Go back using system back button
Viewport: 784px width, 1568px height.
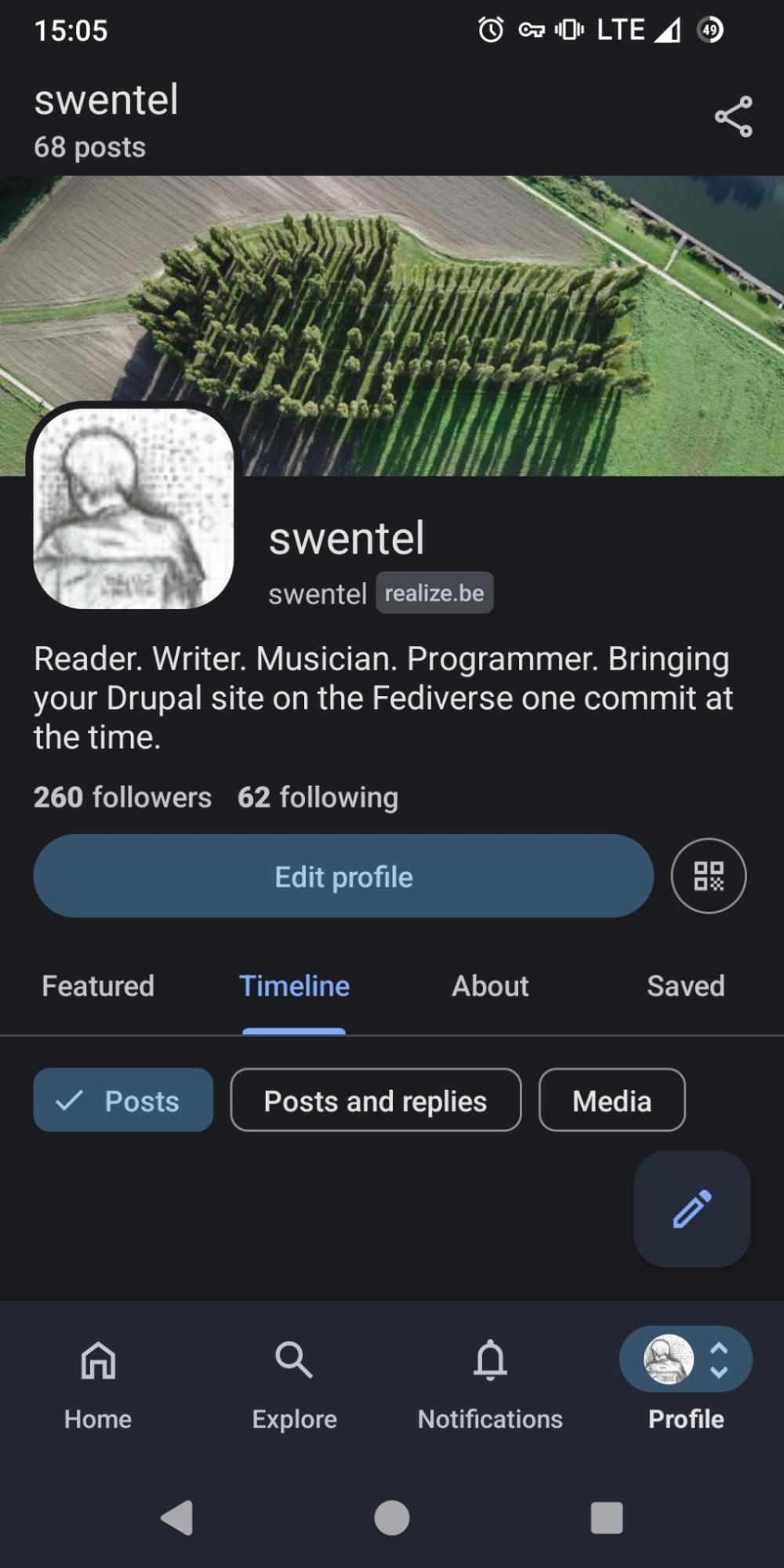coord(177,1517)
